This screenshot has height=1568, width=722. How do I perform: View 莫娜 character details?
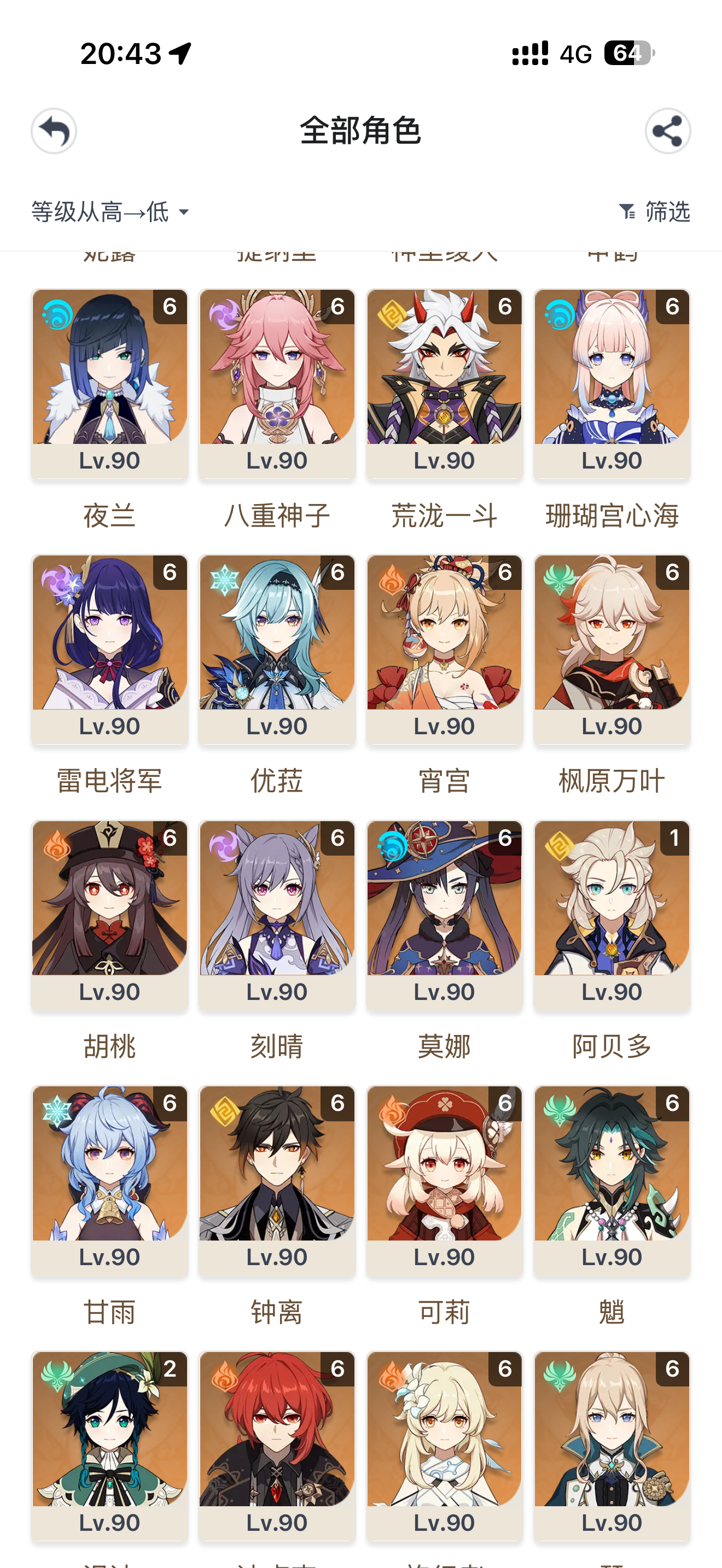click(444, 915)
